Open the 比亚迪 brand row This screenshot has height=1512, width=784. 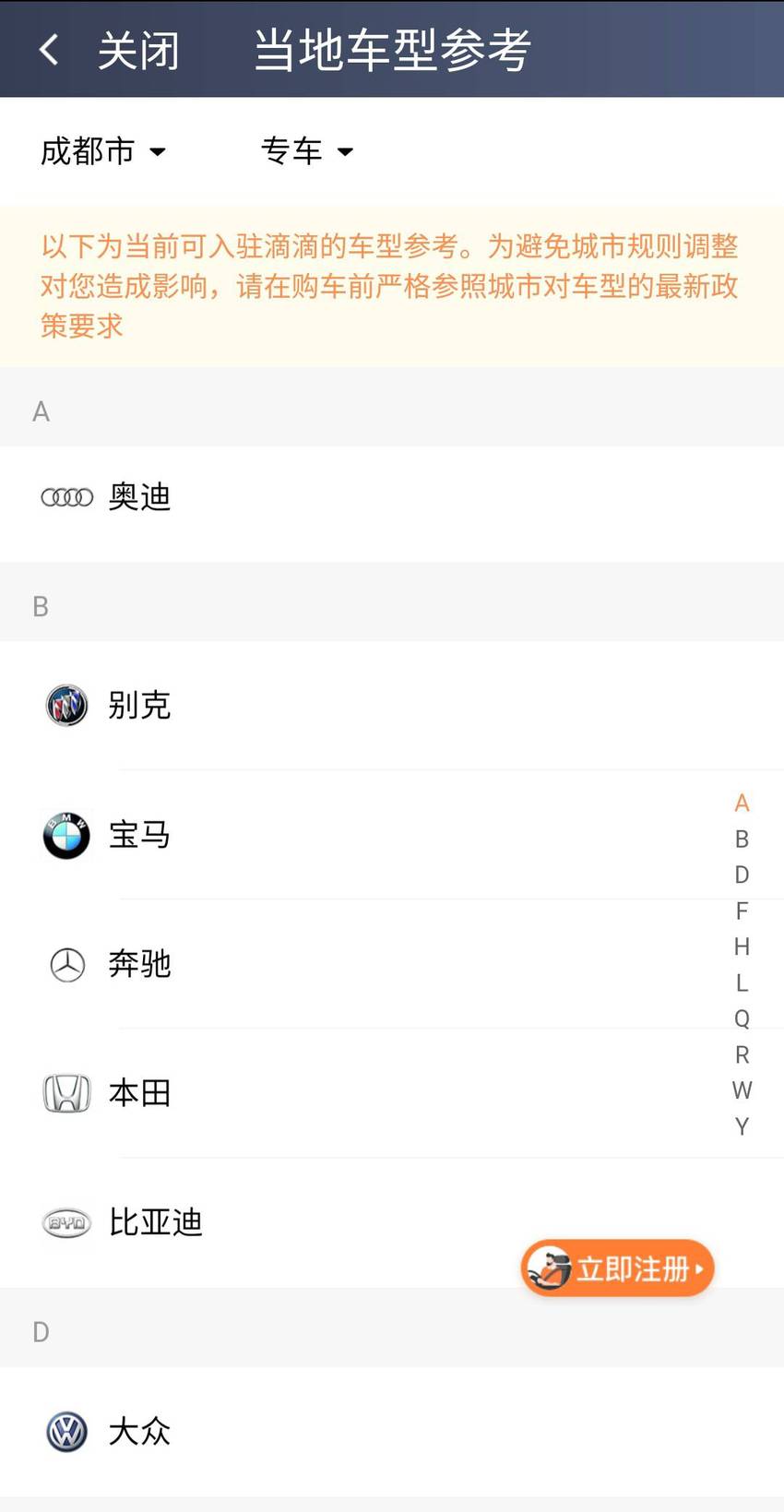[392, 1222]
